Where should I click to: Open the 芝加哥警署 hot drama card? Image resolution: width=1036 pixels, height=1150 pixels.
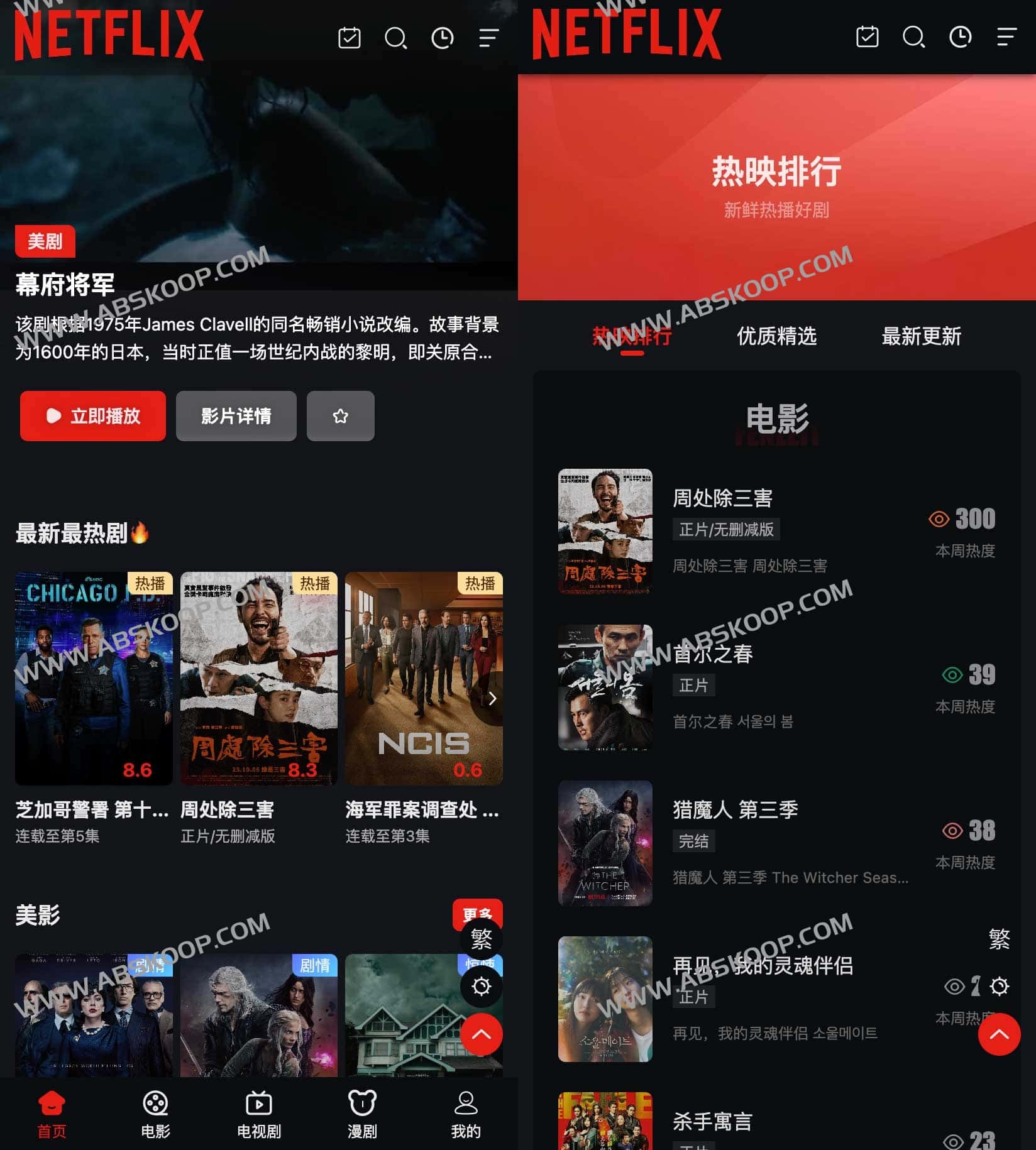pyautogui.click(x=94, y=679)
